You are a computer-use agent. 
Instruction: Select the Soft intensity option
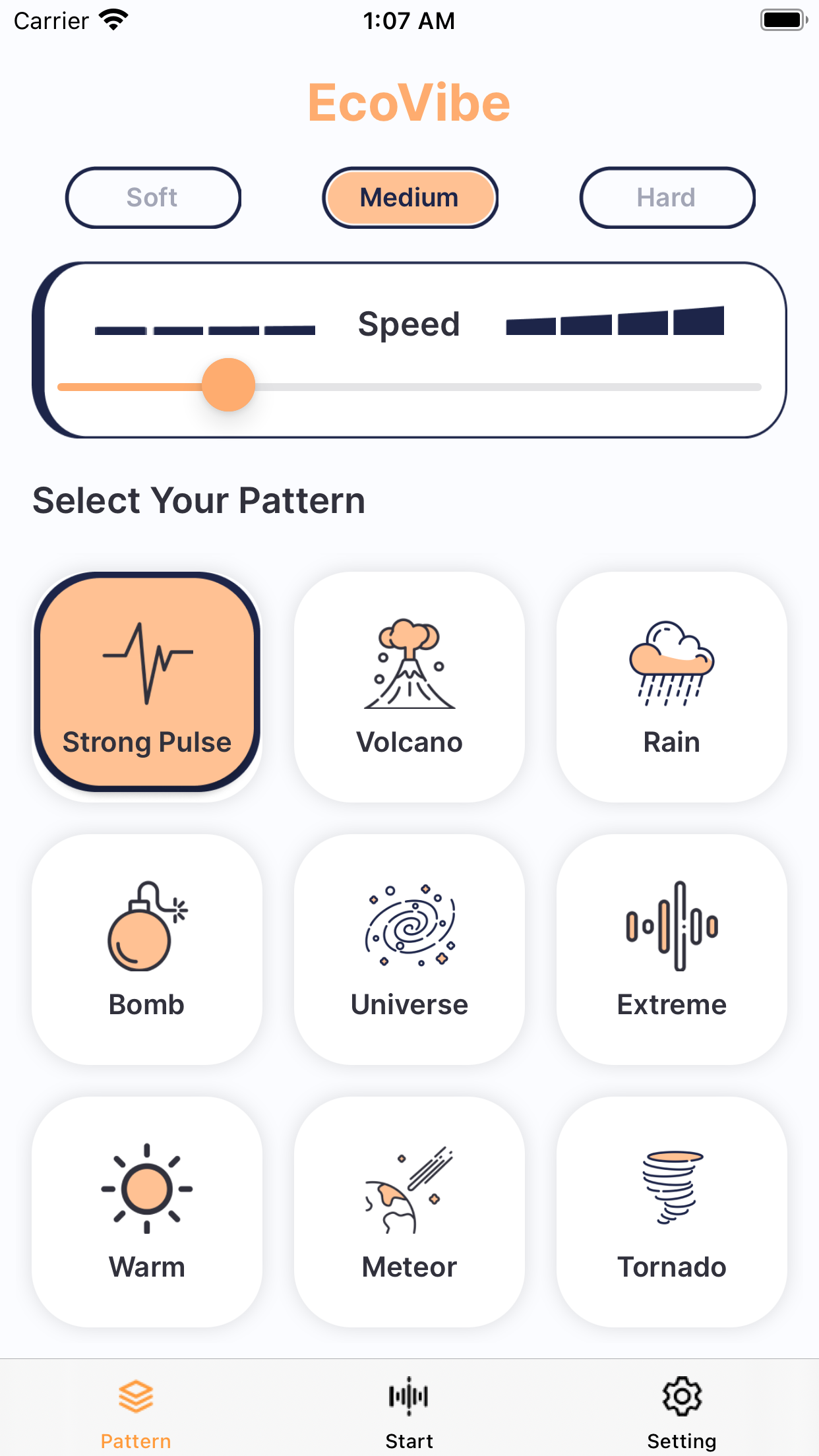(153, 197)
